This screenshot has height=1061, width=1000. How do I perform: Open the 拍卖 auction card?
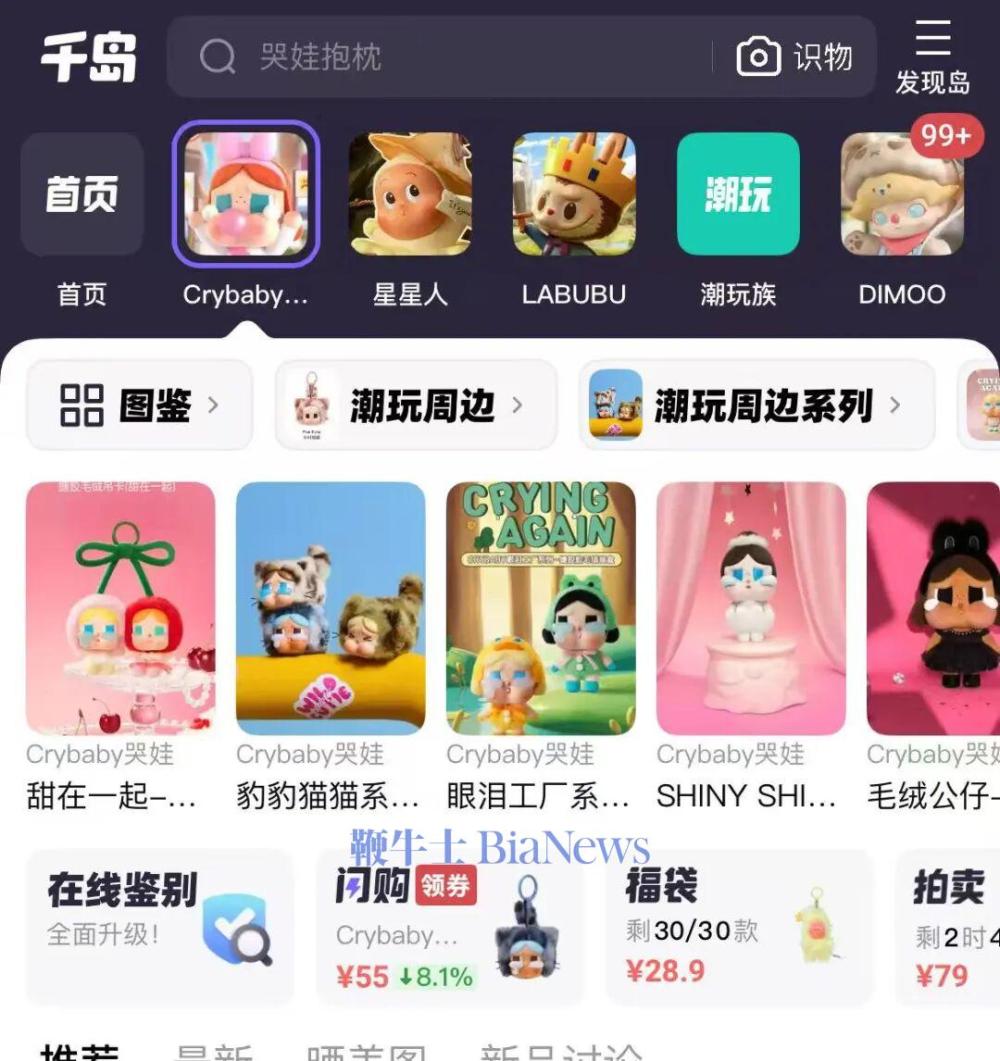point(950,927)
